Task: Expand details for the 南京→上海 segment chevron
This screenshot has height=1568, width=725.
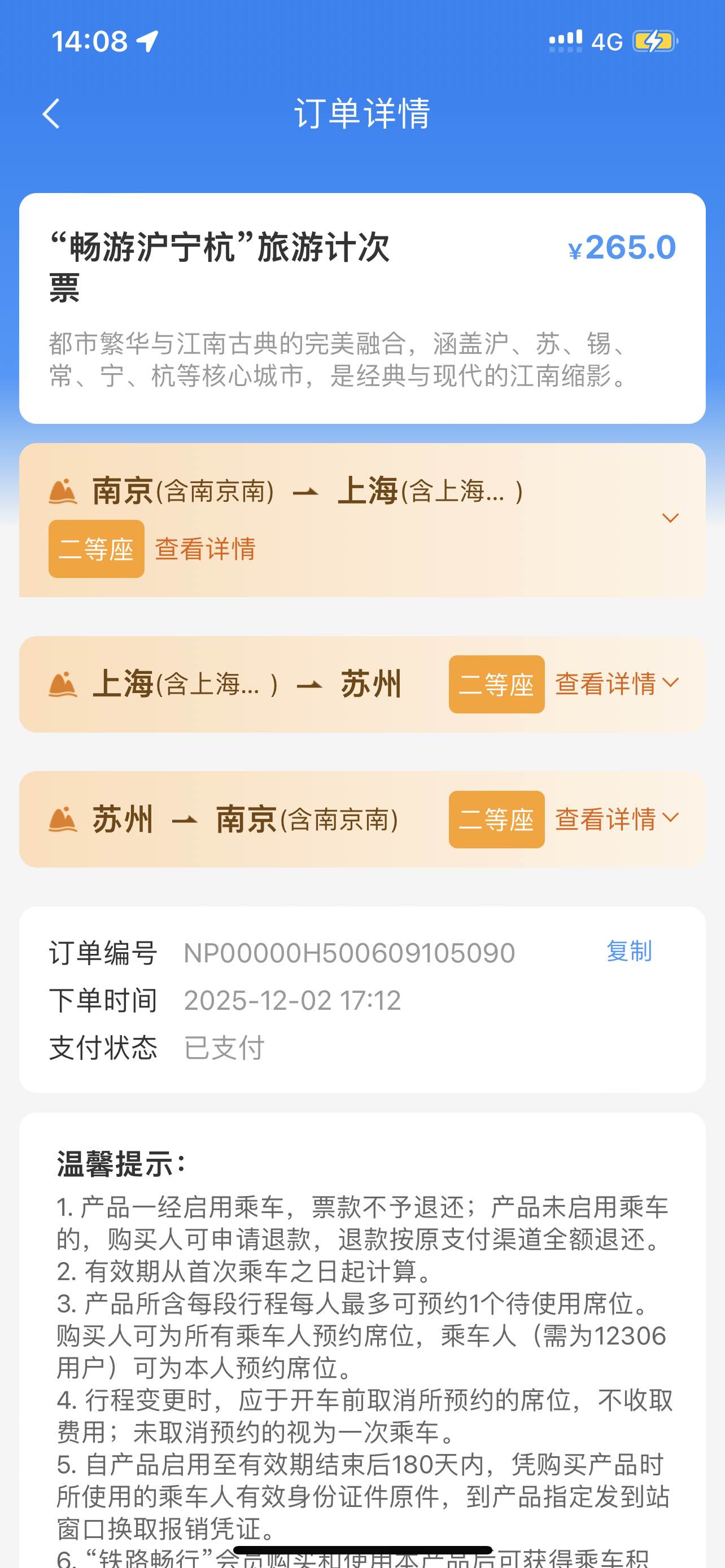Action: tap(671, 518)
